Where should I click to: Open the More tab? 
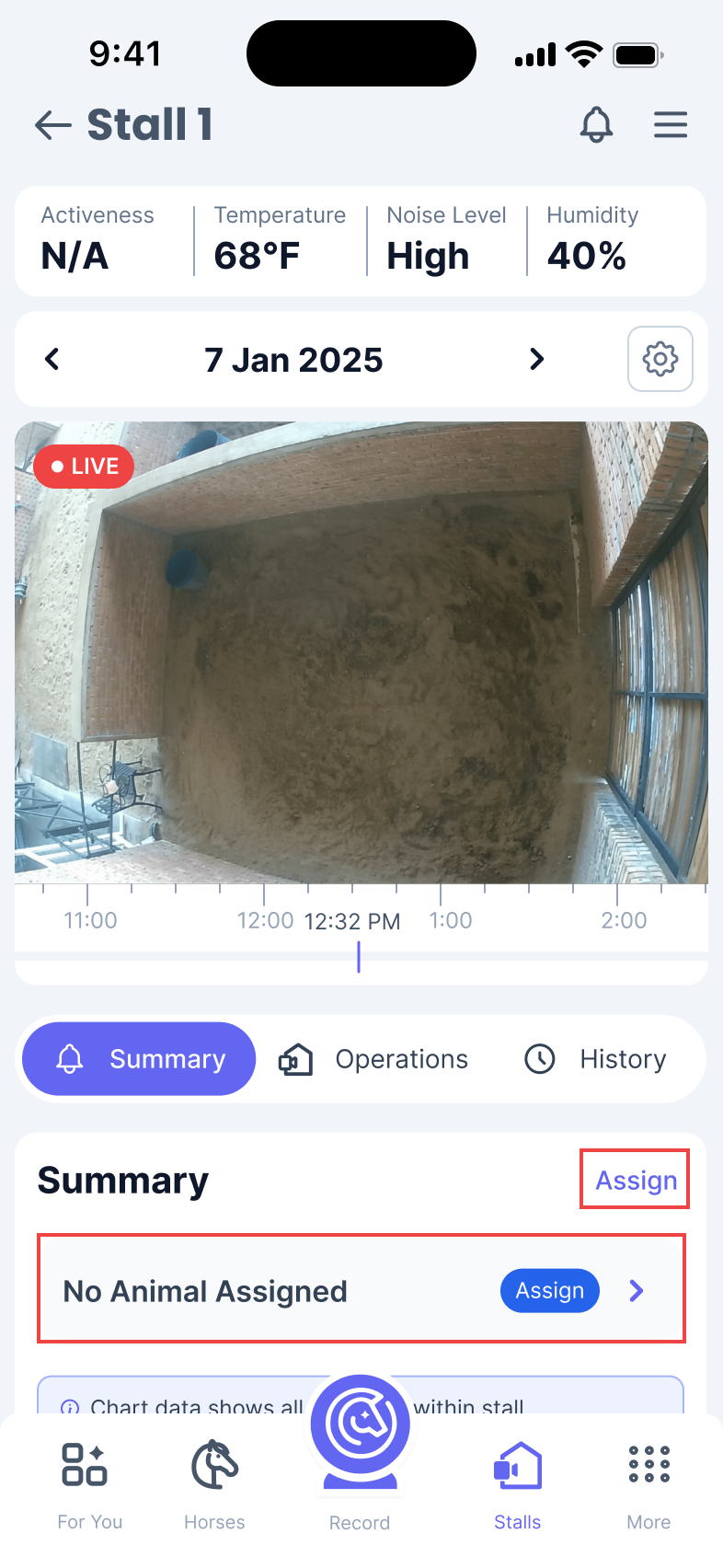[648, 1483]
